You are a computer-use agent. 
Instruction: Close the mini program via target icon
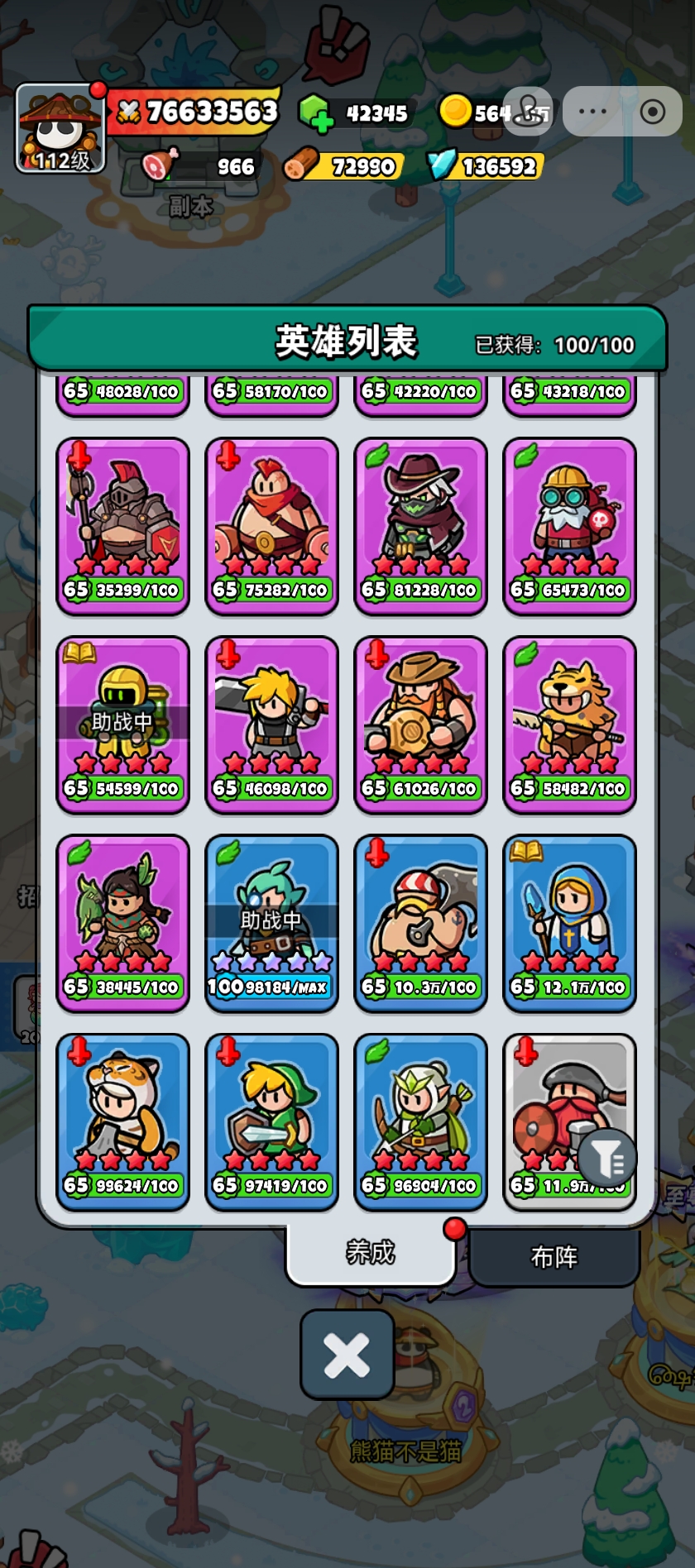pyautogui.click(x=653, y=112)
